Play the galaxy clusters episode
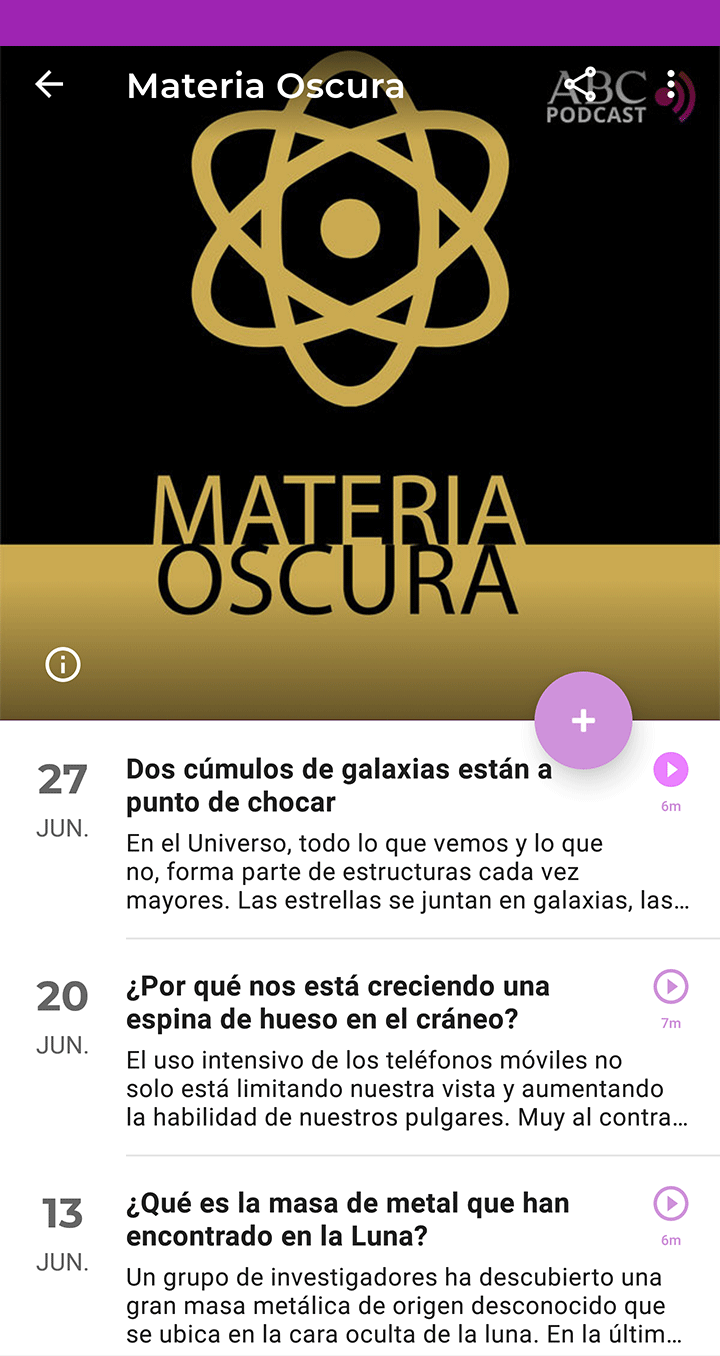The height and width of the screenshot is (1356, 720). pyautogui.click(x=671, y=770)
